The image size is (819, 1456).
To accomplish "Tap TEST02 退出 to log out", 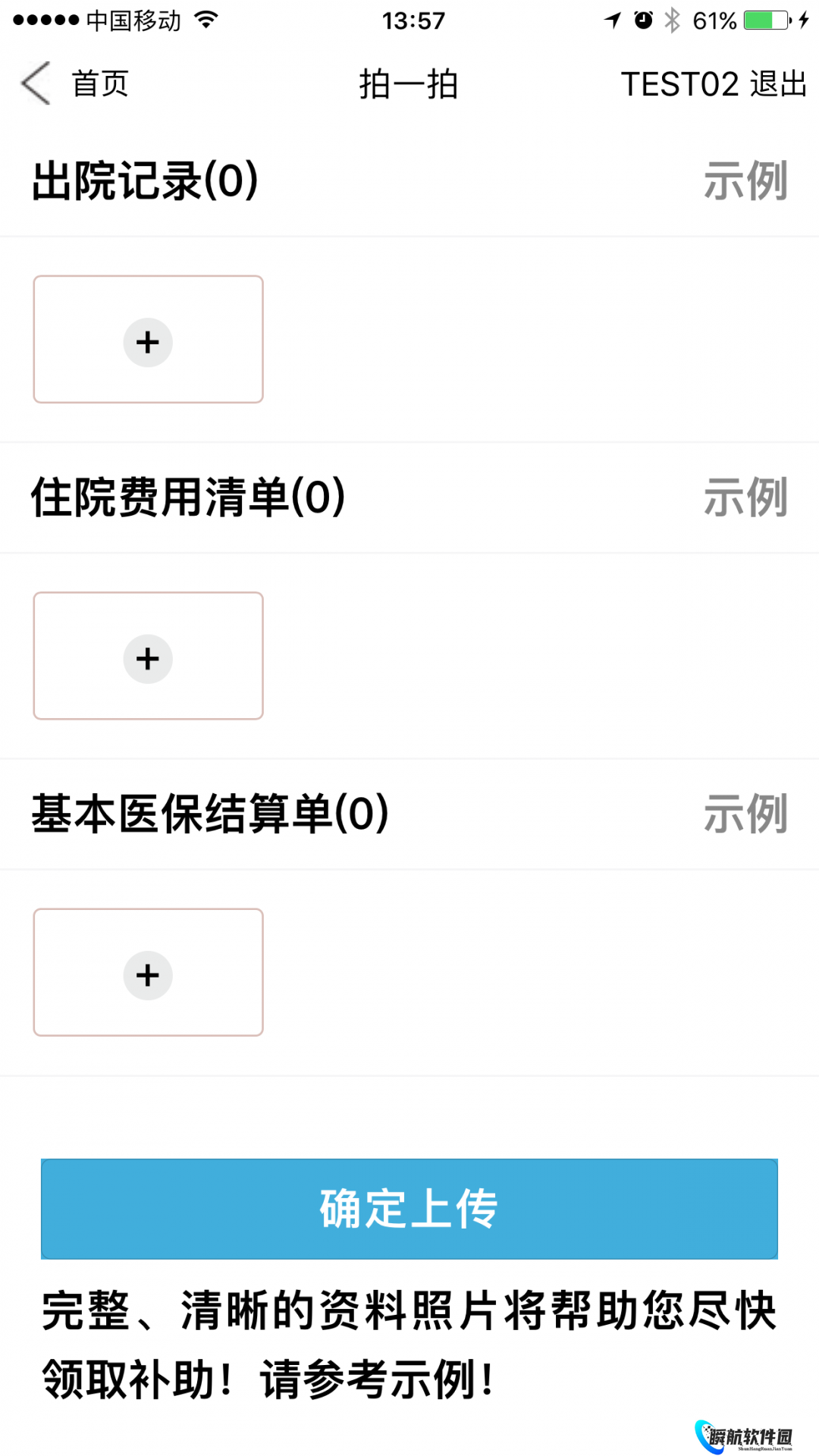I will pyautogui.click(x=713, y=83).
